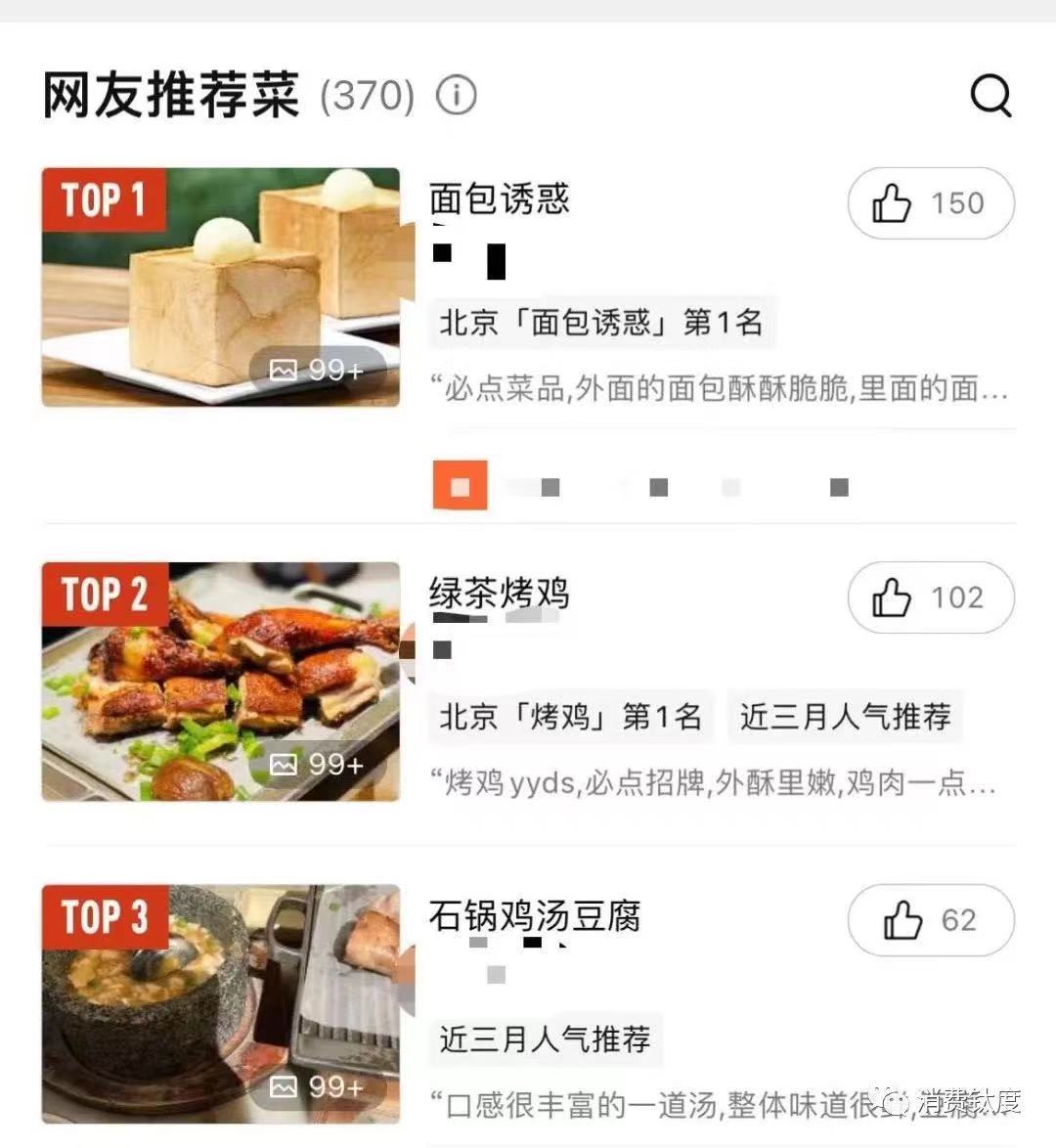
Task: Like the 绿茶烤鸡 dish
Action: click(x=930, y=597)
